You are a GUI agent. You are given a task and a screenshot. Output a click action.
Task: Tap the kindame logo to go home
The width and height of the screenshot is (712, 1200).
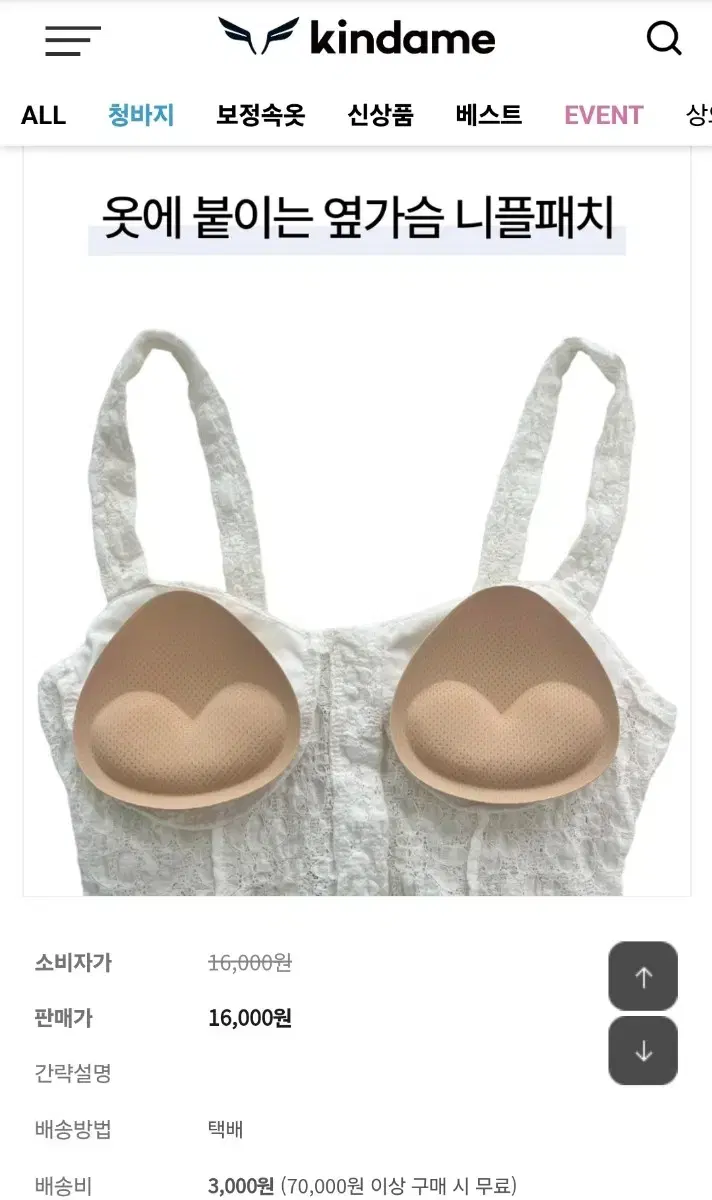click(357, 38)
